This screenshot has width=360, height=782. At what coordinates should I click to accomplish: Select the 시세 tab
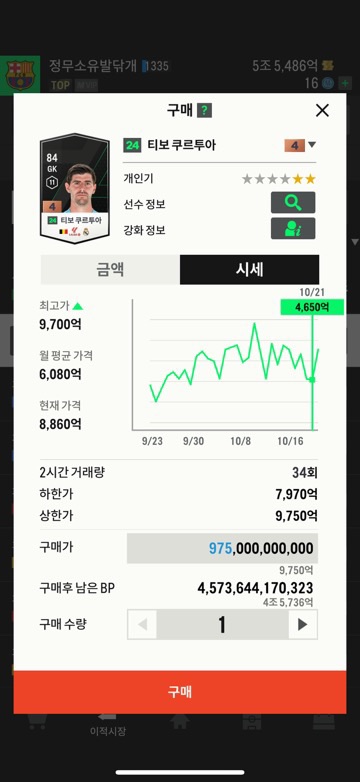pos(249,269)
